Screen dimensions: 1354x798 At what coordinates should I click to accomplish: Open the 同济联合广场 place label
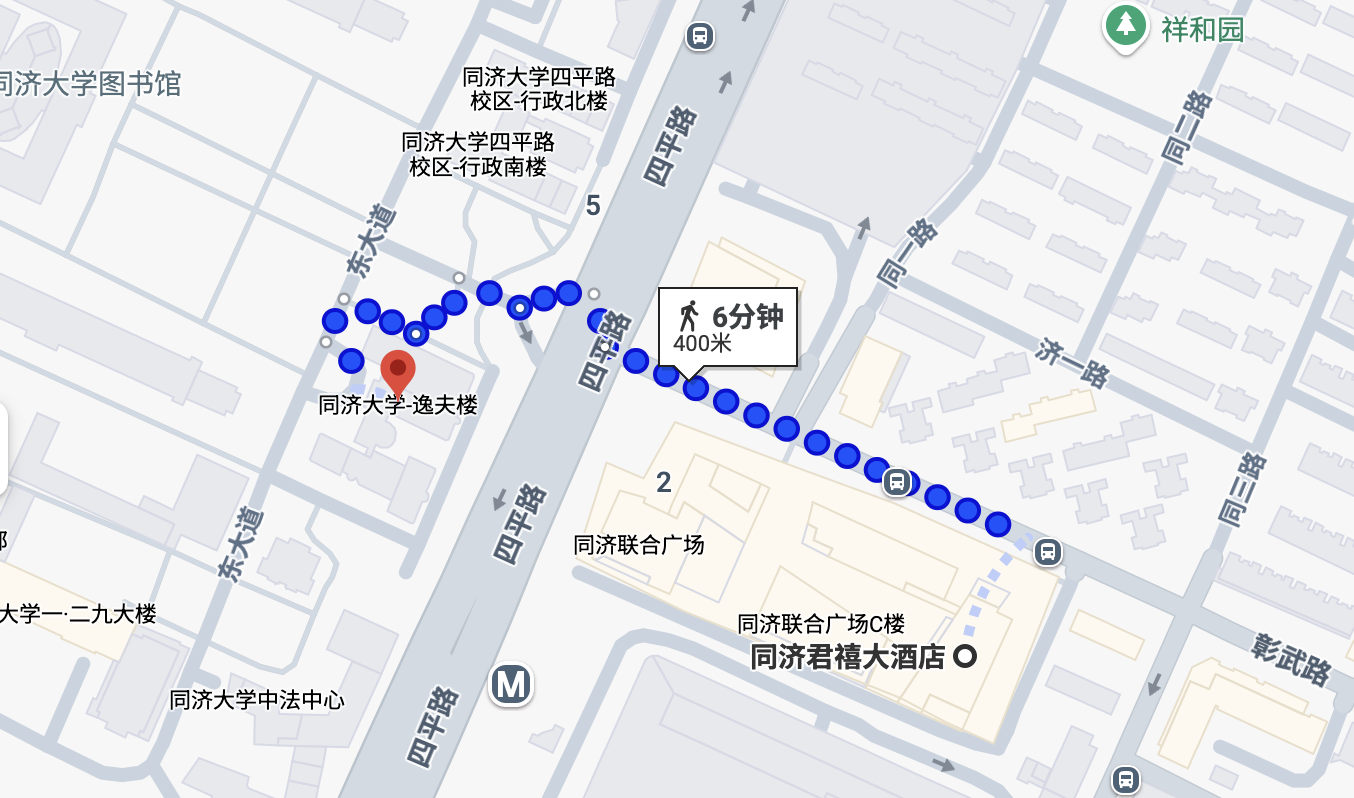(x=639, y=545)
